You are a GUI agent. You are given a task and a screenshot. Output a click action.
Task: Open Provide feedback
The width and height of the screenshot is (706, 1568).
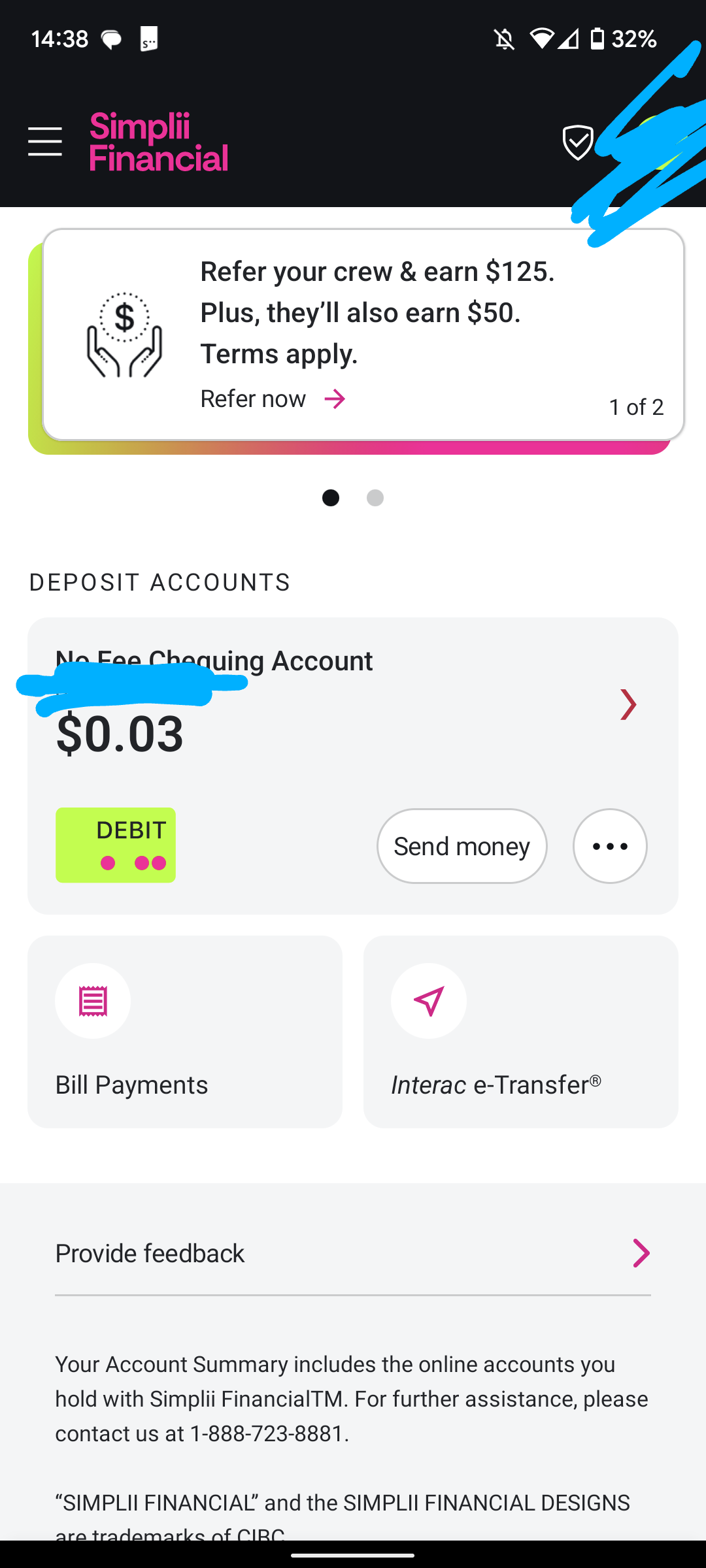tap(353, 1253)
